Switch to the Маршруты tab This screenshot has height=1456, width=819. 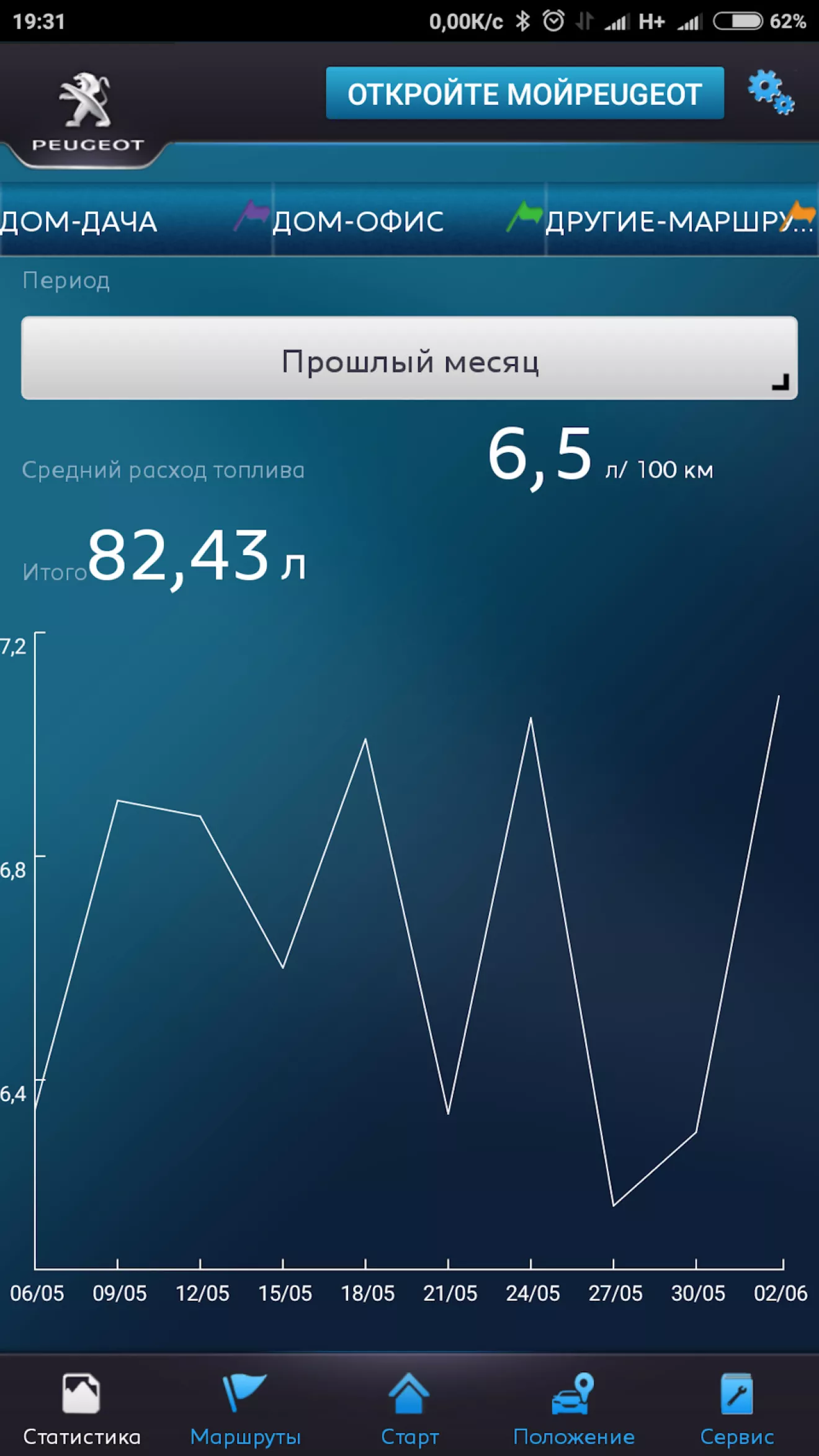[245, 1406]
